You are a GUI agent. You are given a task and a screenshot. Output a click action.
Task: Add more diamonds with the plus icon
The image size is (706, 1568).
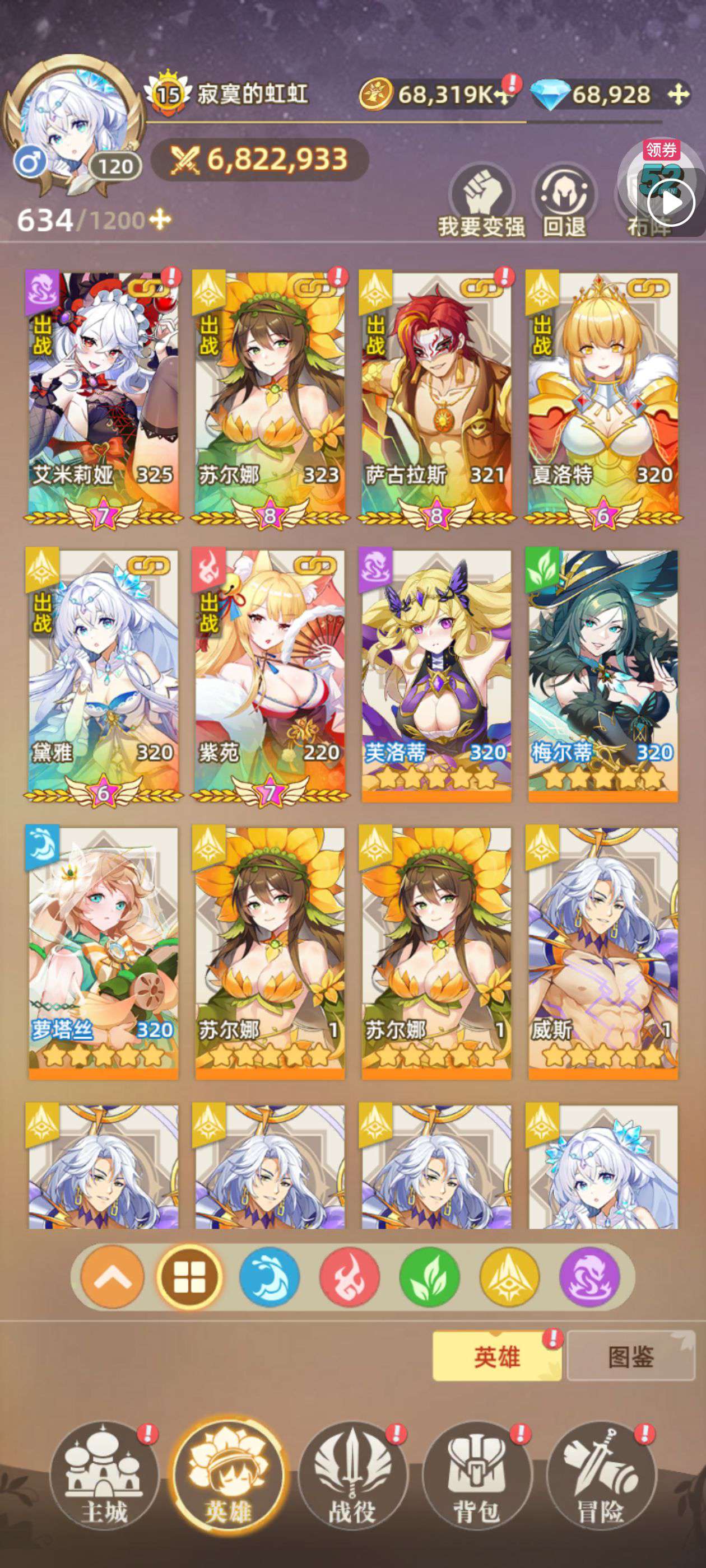pos(678,94)
